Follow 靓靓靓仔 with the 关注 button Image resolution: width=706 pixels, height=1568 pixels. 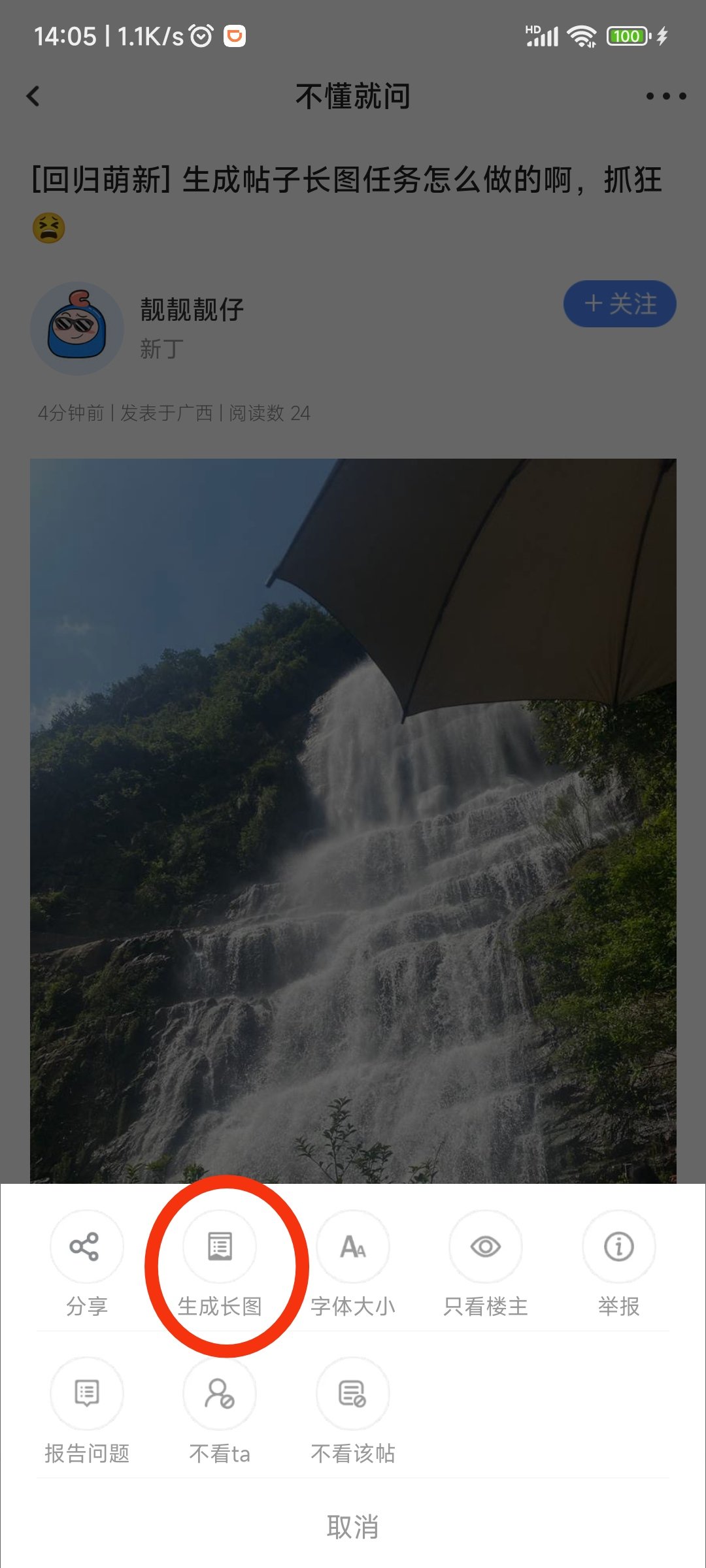click(619, 304)
